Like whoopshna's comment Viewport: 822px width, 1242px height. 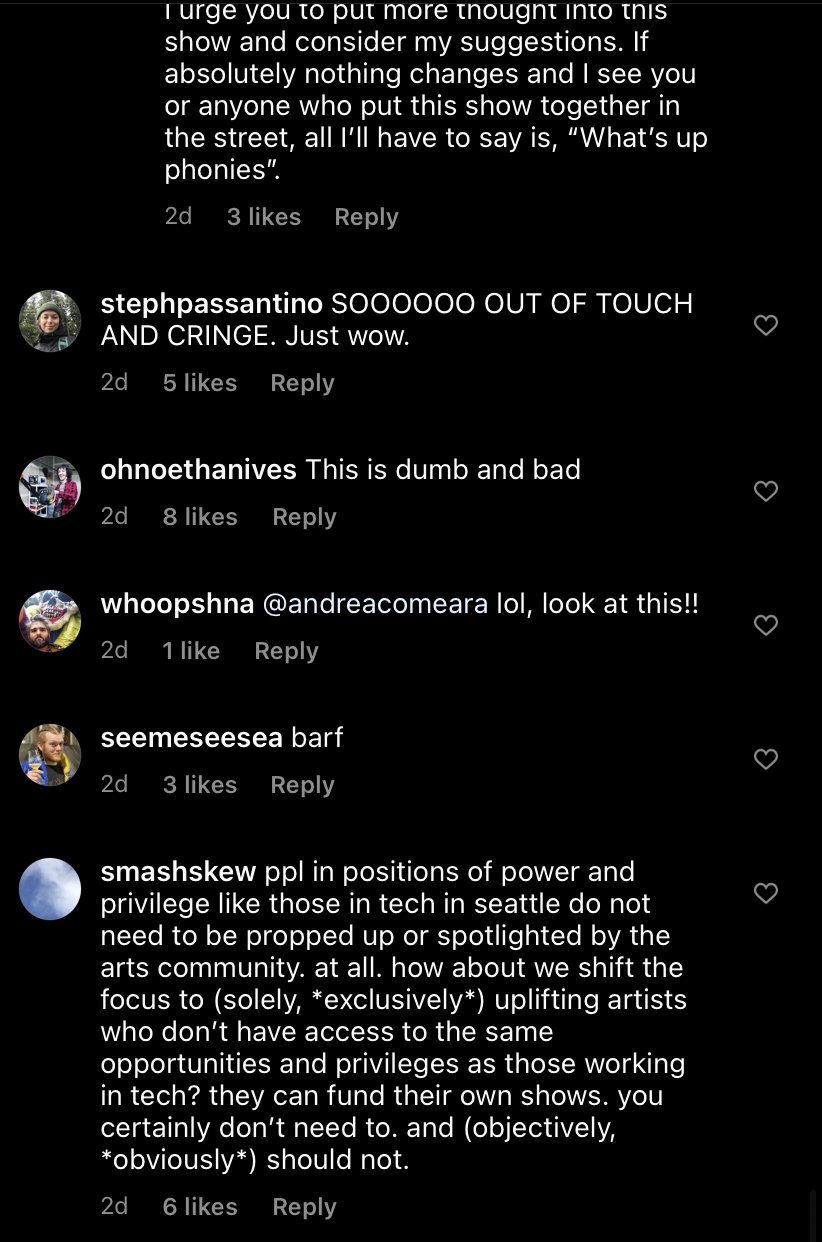[x=766, y=625]
